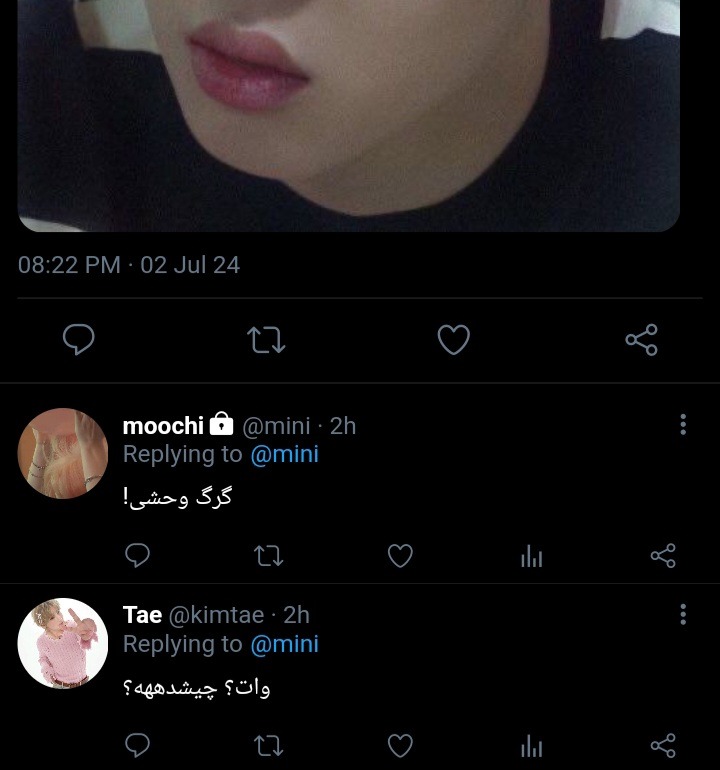Open overflow menu on moochi's reply

coord(683,424)
